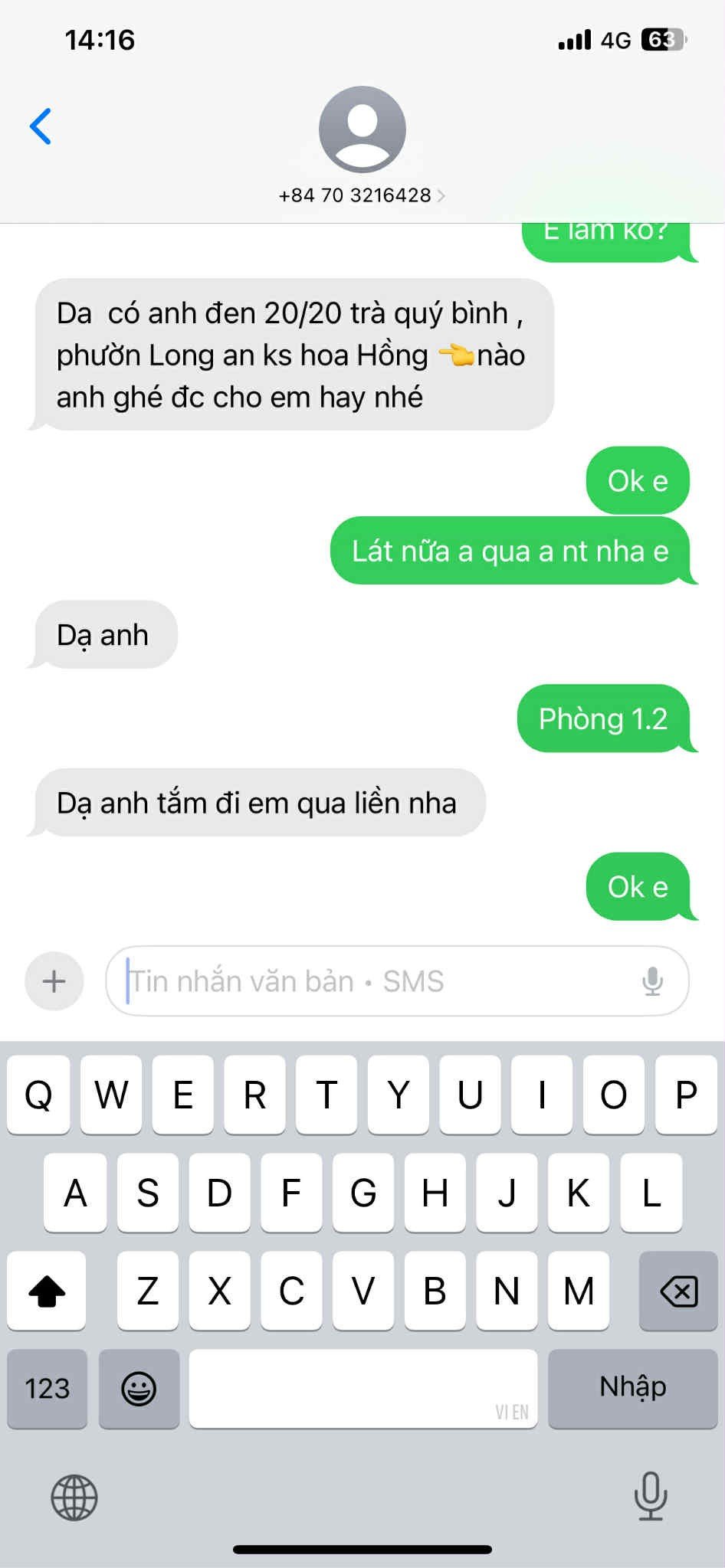Record audio with the field's microphone
Image resolution: width=725 pixels, height=1568 pixels.
[x=652, y=981]
